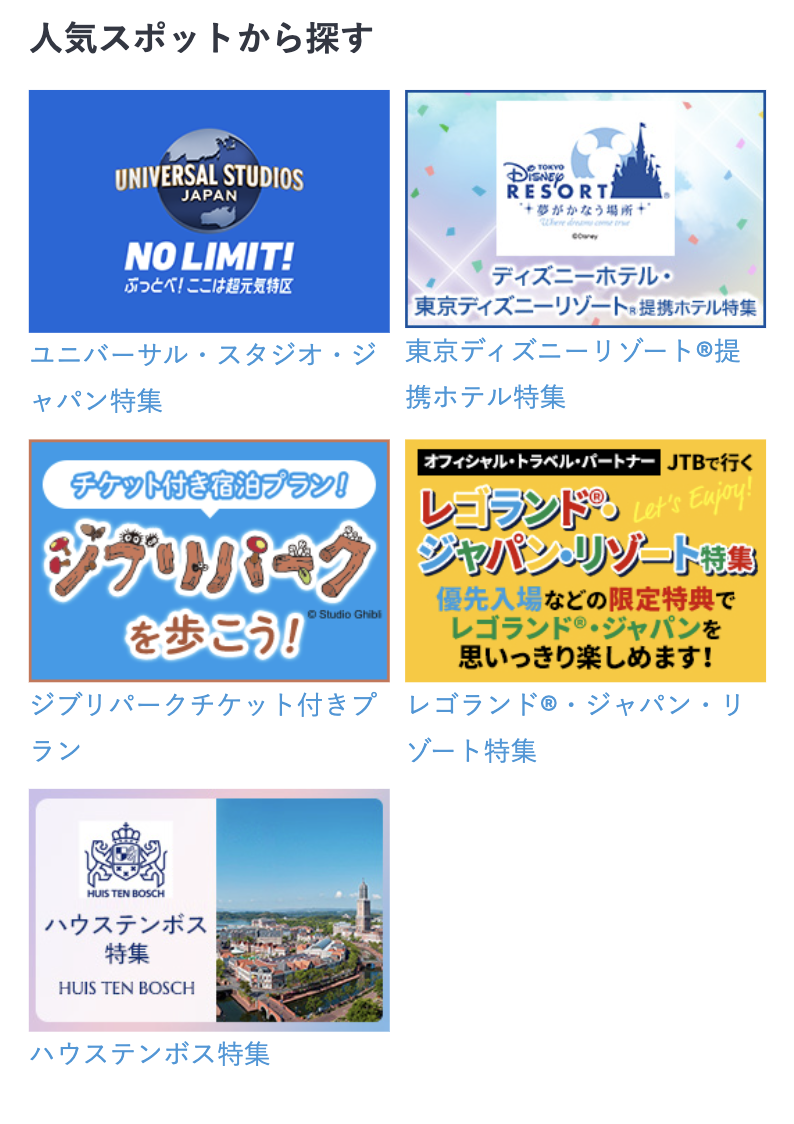Screen dimensions: 794x1124
Task: Open the Huis Ten Bosch banner
Action: click(209, 910)
